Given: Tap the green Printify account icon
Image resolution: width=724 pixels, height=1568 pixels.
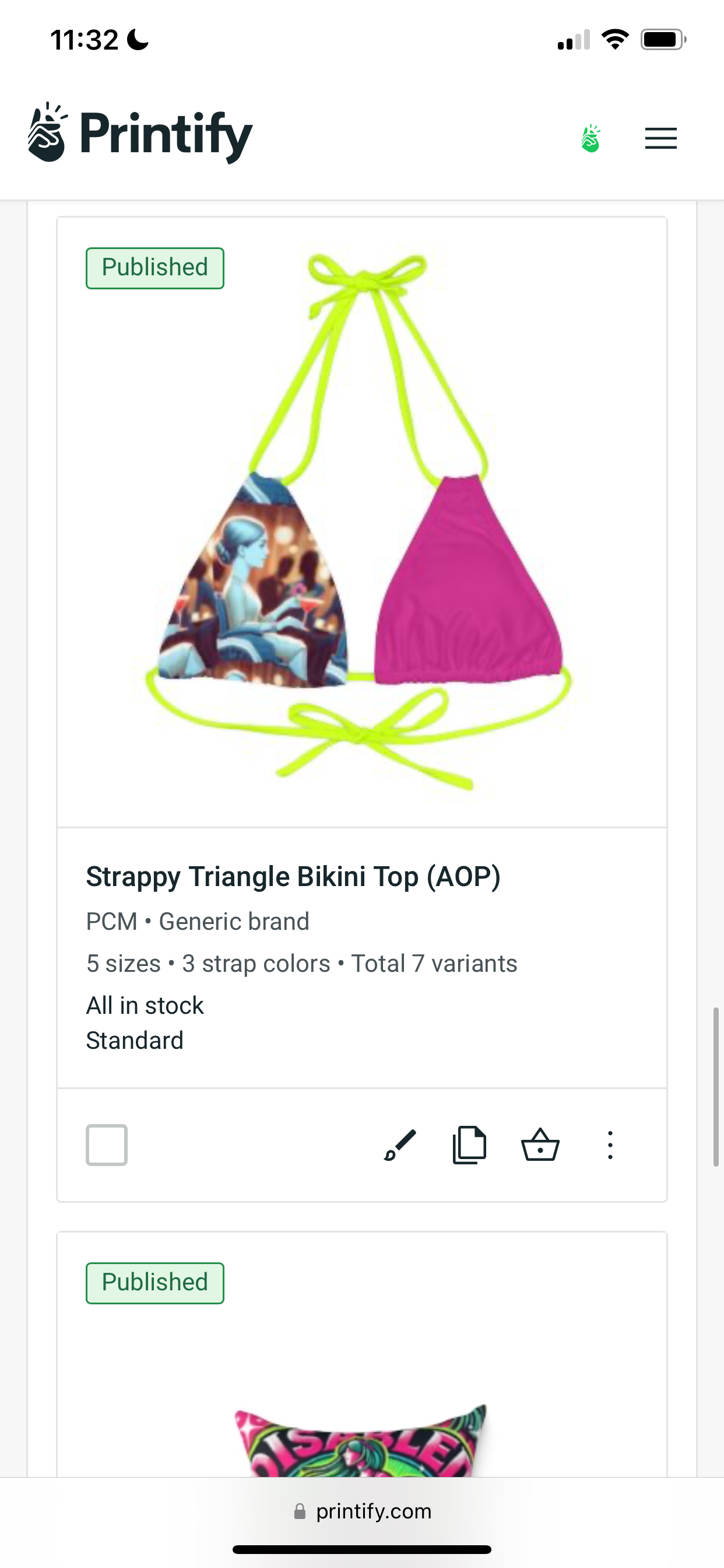Looking at the screenshot, I should tap(590, 138).
